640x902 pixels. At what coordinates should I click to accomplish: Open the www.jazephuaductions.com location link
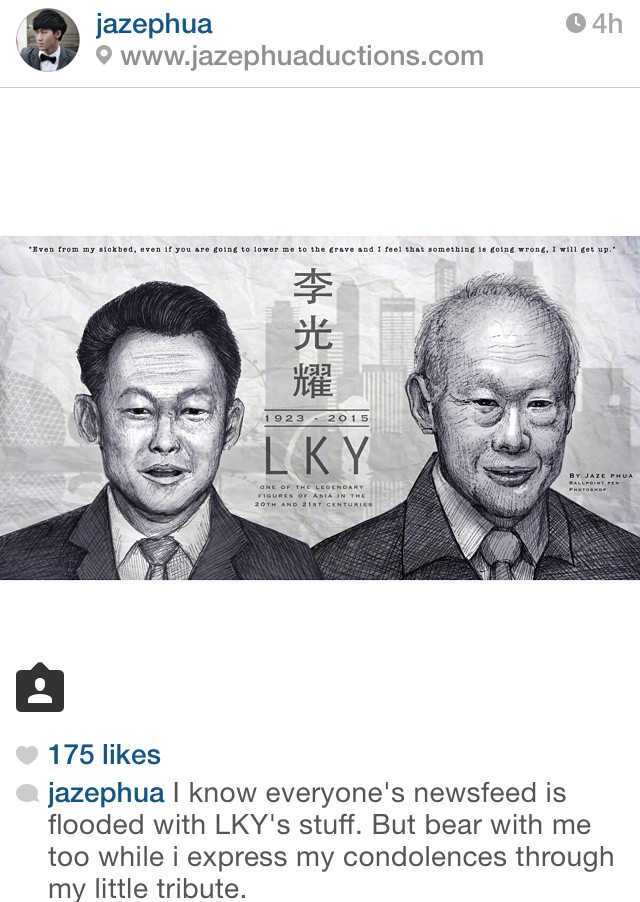click(x=301, y=56)
